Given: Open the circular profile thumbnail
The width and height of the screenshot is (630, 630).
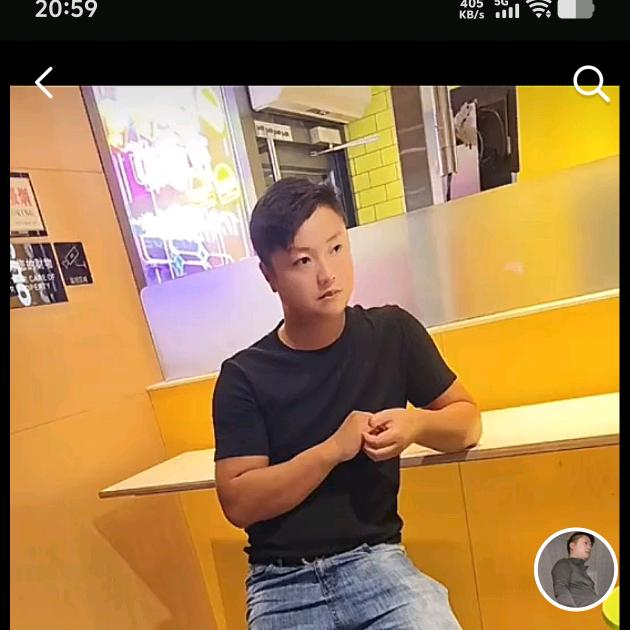Looking at the screenshot, I should pos(575,569).
